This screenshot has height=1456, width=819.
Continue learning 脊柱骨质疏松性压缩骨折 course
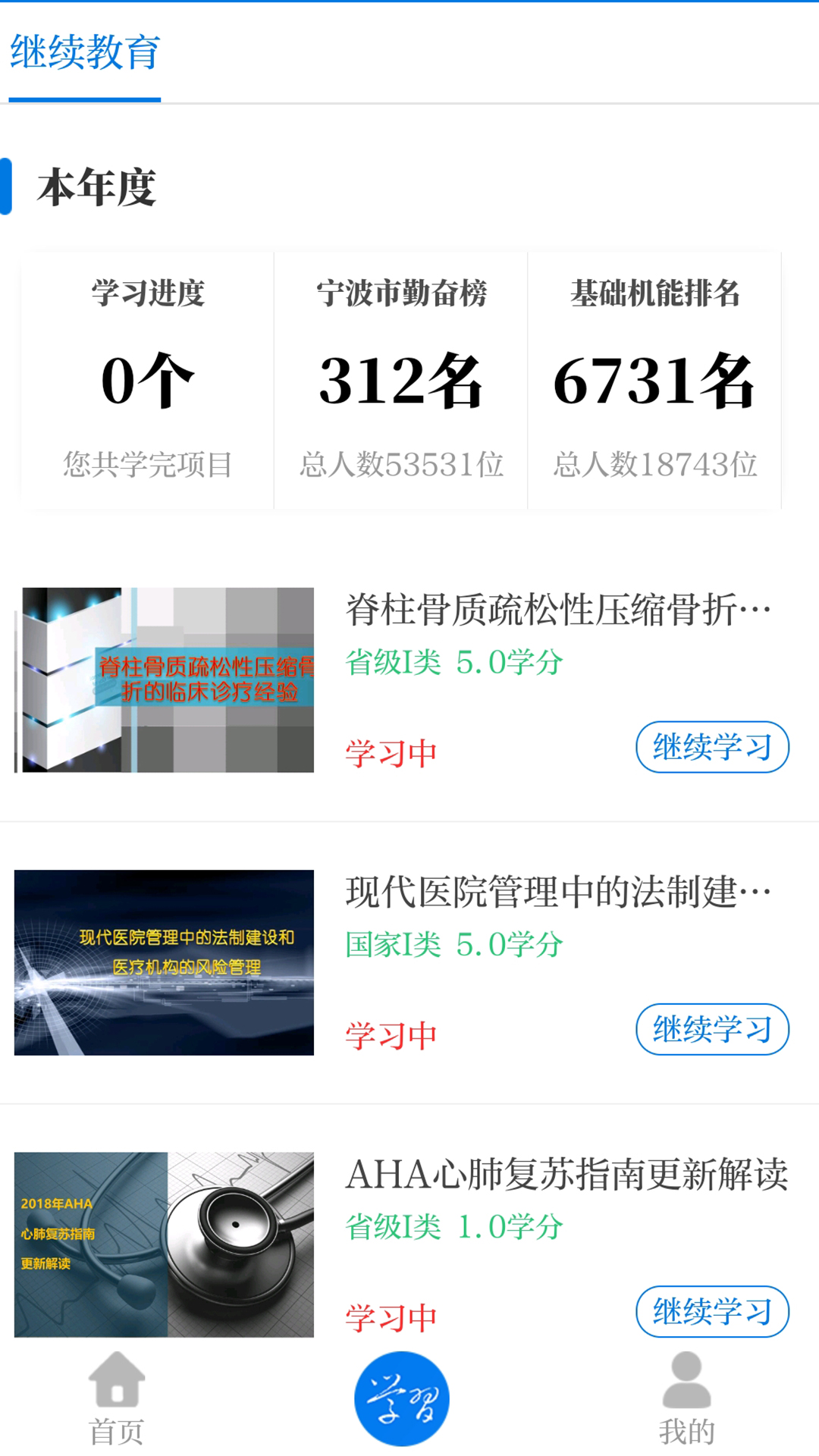pyautogui.click(x=712, y=747)
